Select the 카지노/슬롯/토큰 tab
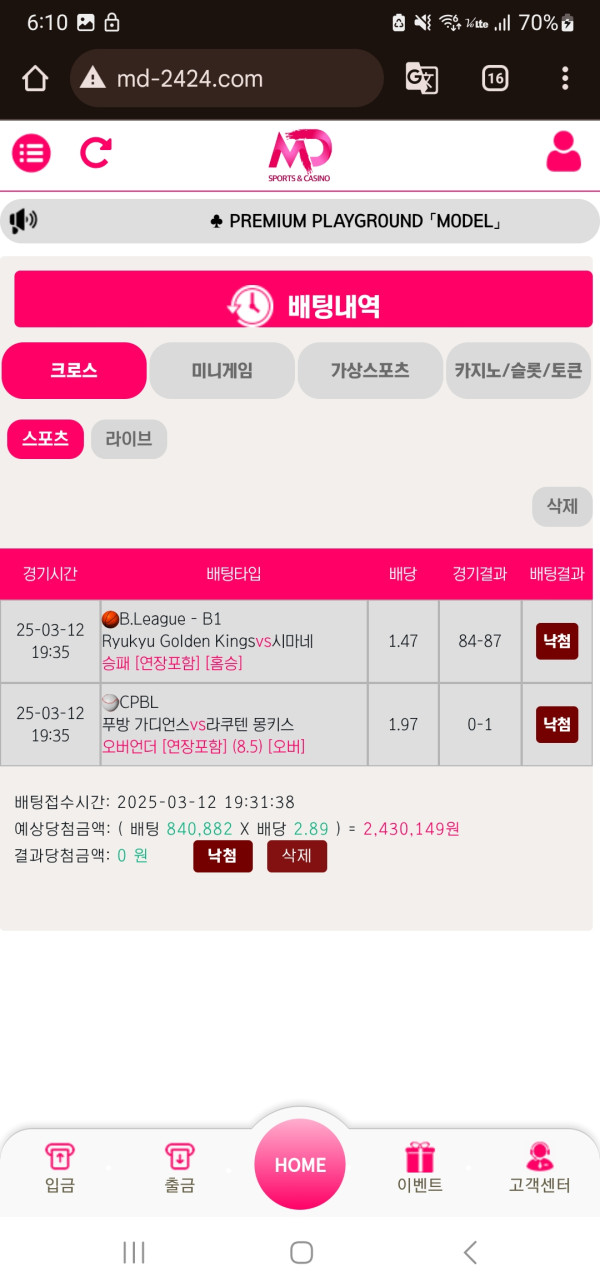This screenshot has width=600, height=1287. coord(518,370)
